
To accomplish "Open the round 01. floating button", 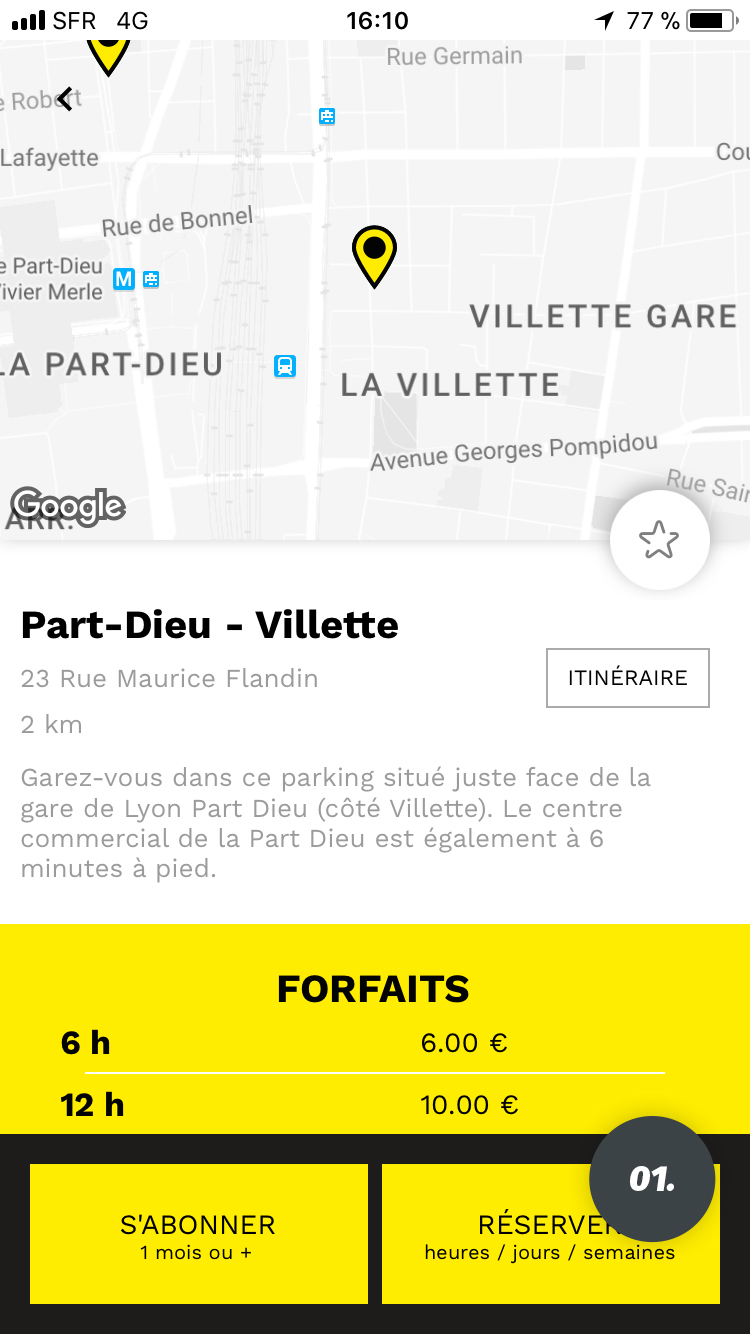I will tap(652, 1179).
